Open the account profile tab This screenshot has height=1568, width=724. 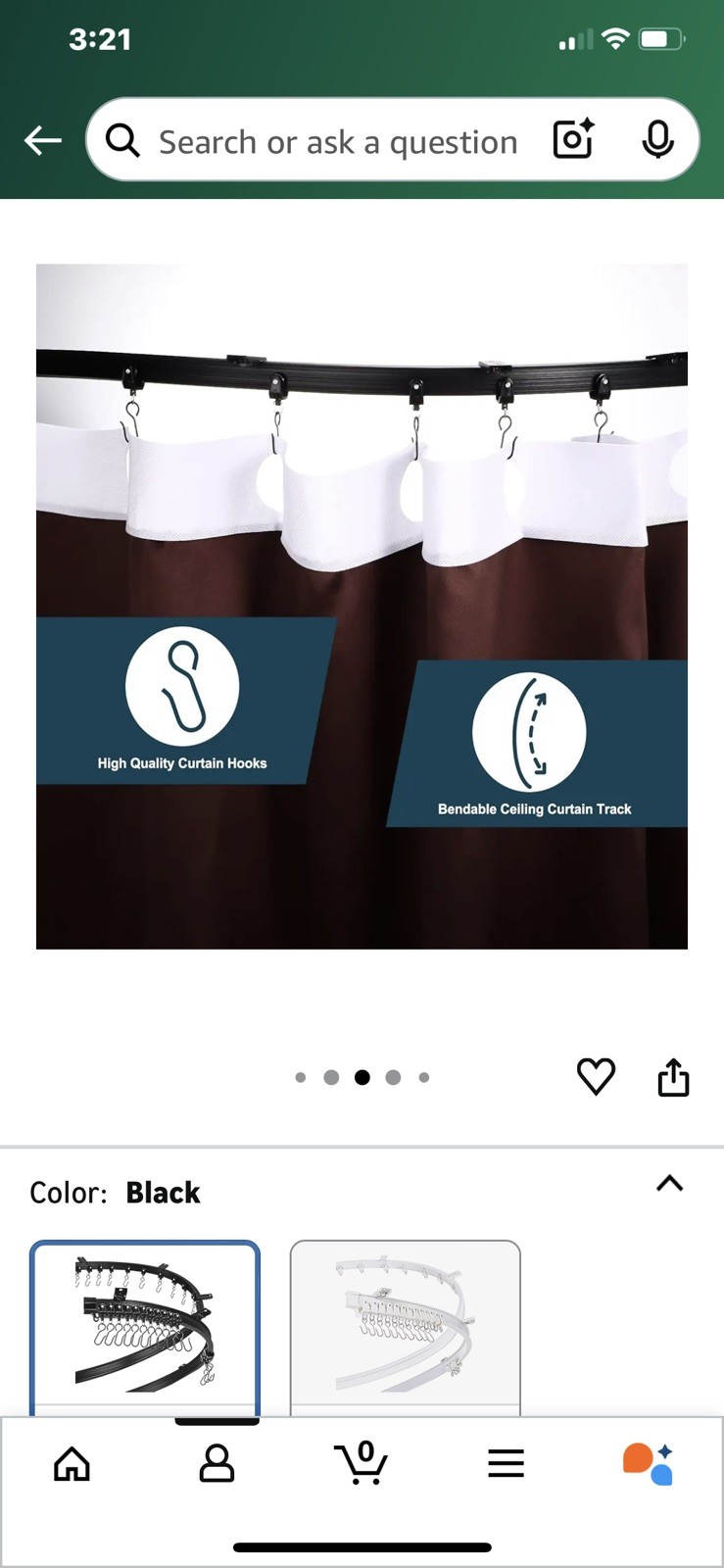tap(217, 1464)
